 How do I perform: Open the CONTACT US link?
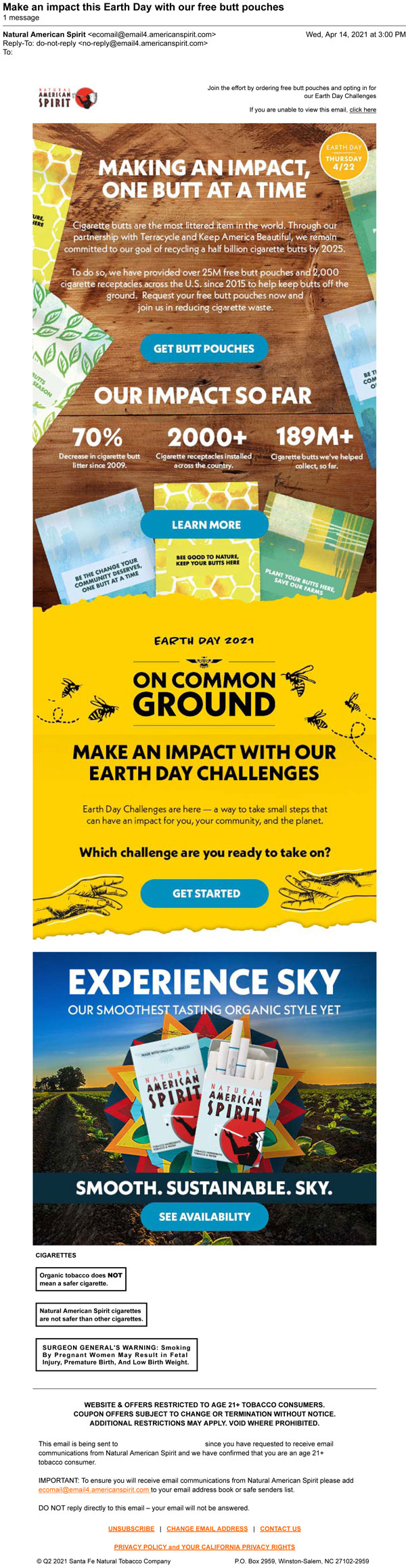point(280,1528)
